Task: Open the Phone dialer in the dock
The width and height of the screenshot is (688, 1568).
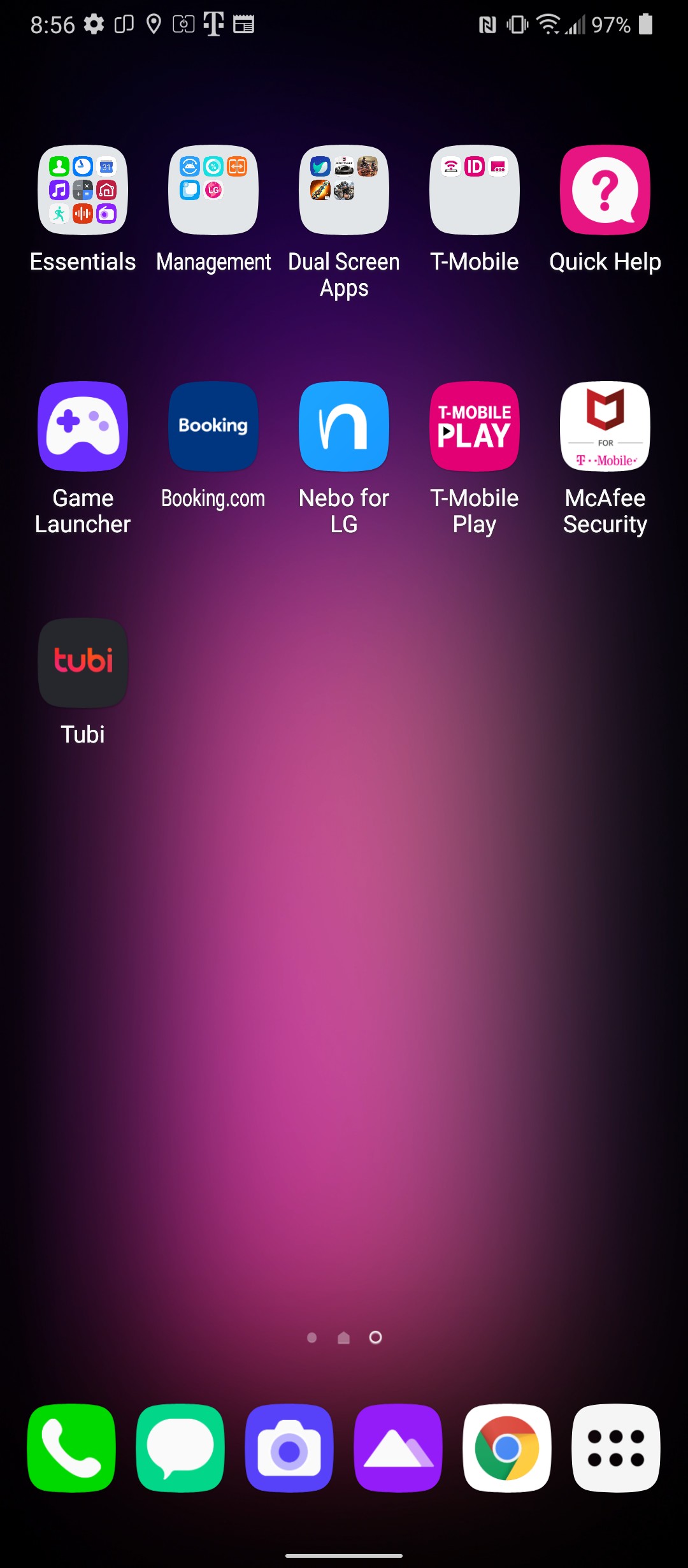Action: [71, 1448]
